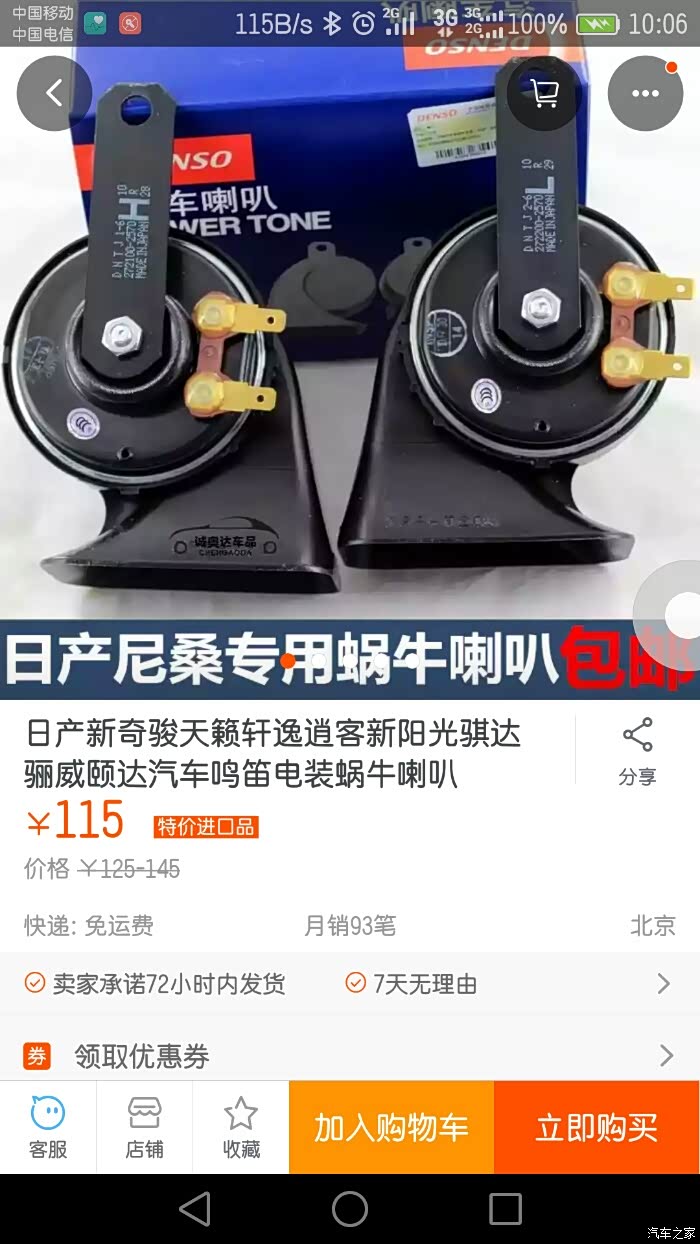
Task: Contact customer service (客服)
Action: [48, 1127]
